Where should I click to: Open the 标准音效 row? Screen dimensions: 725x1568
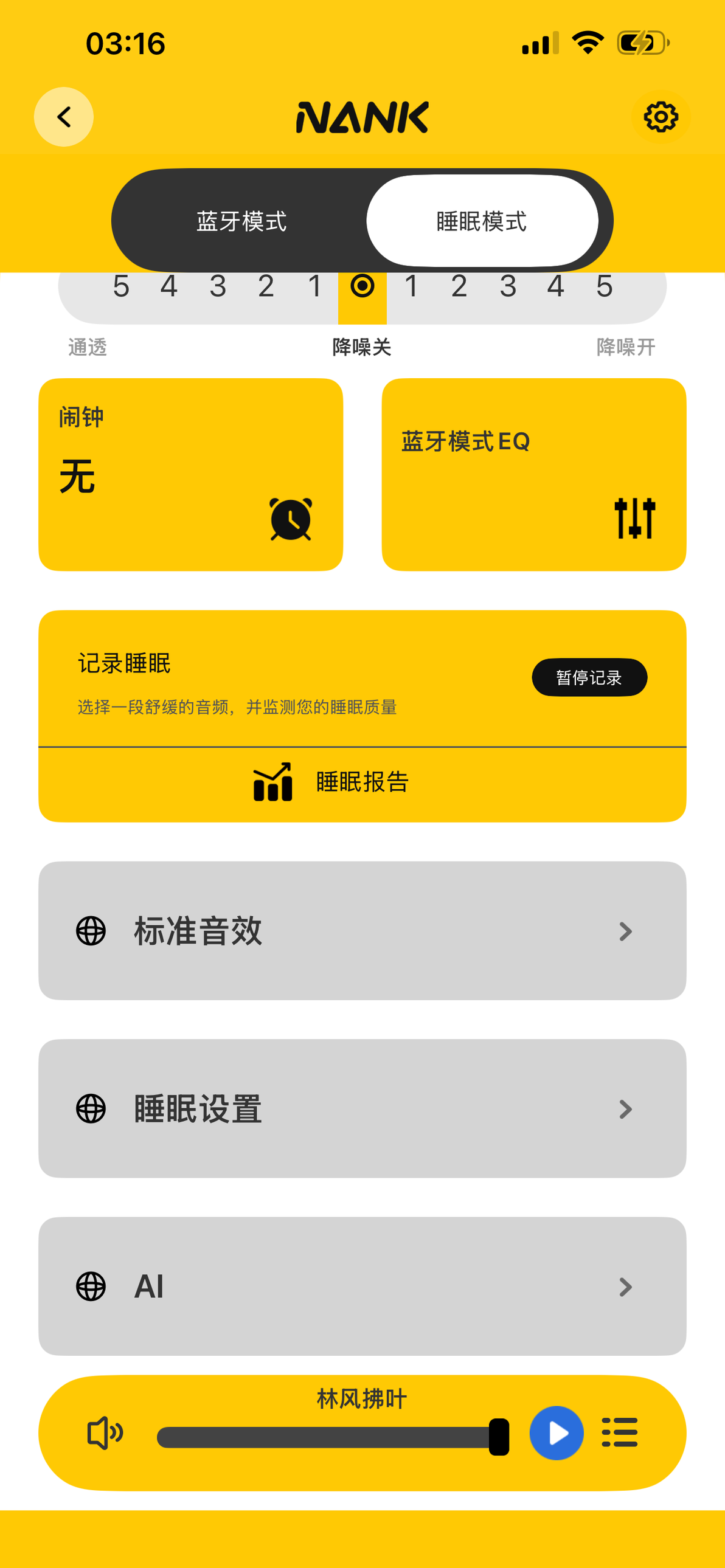362,931
